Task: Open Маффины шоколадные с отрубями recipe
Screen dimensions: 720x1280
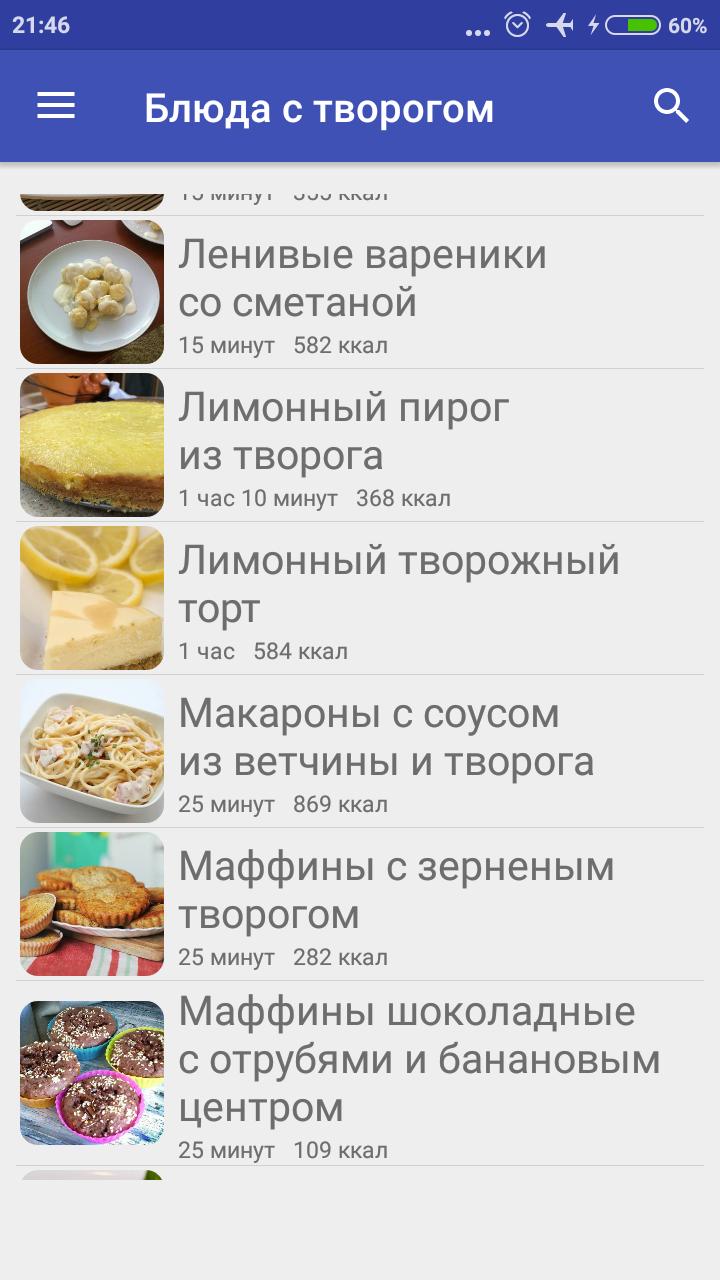Action: click(x=360, y=1073)
